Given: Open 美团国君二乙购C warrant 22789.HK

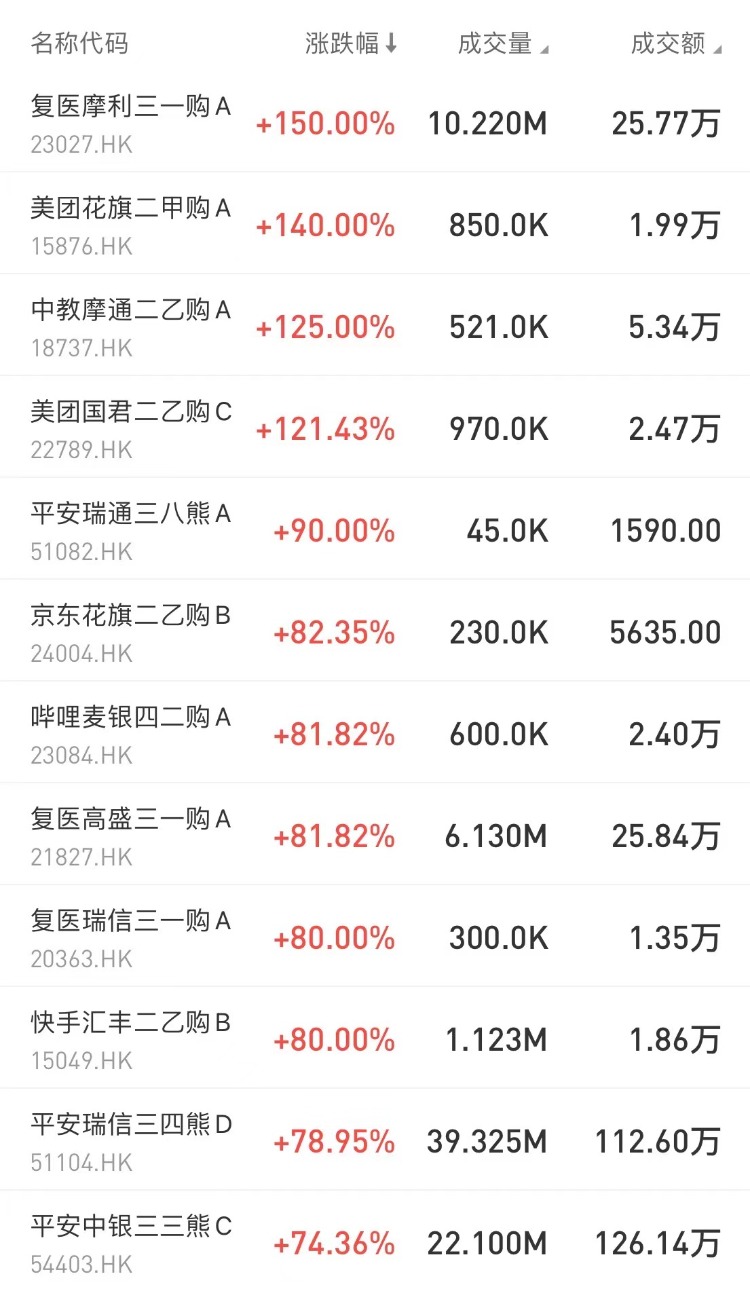Looking at the screenshot, I should click(x=375, y=428).
